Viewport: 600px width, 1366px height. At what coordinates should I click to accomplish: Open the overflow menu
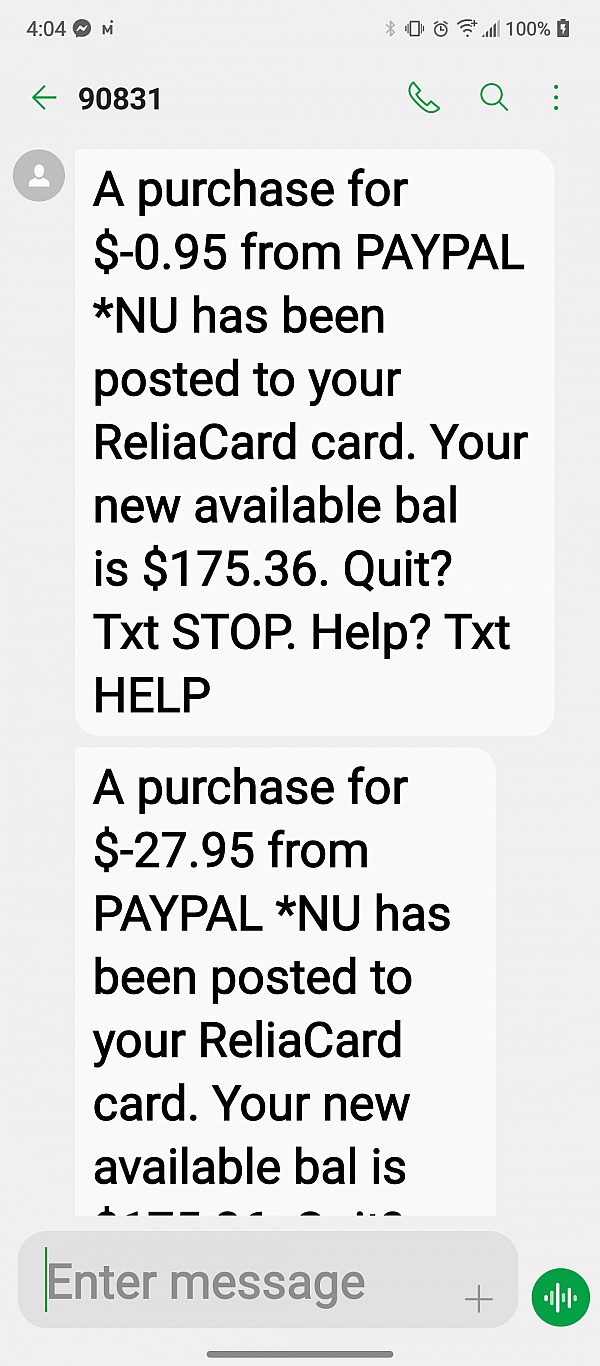[x=556, y=98]
